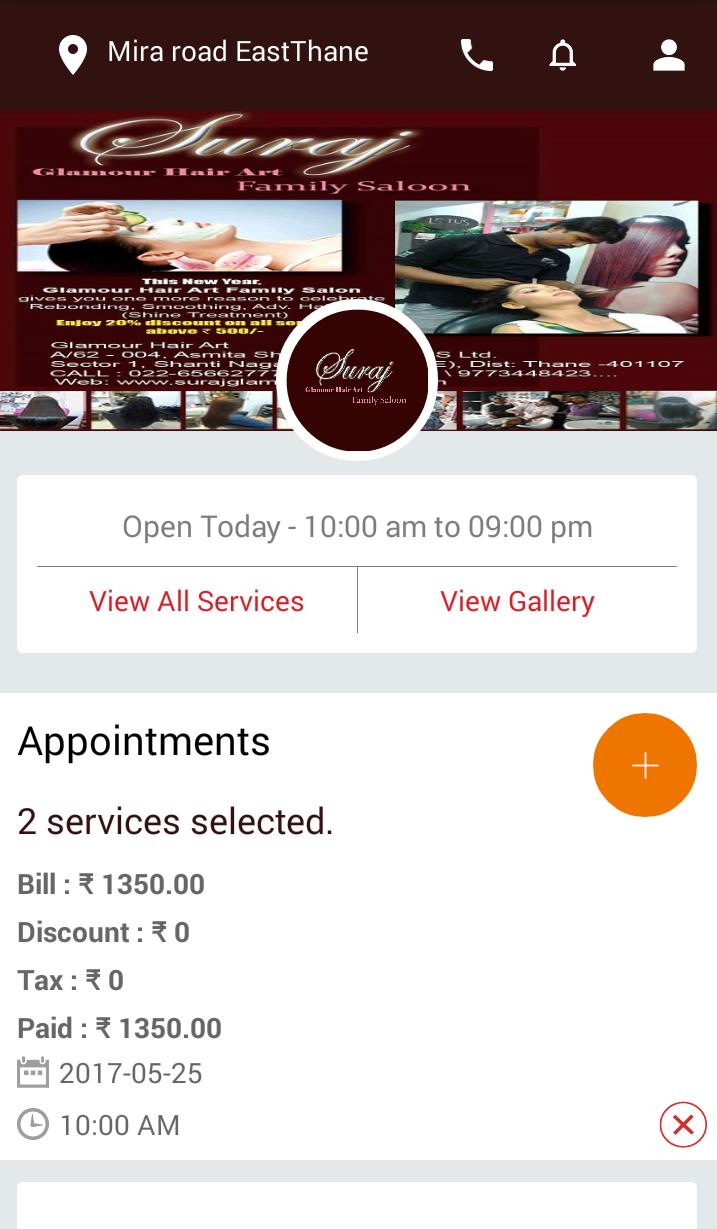View All Services of the salon
The height and width of the screenshot is (1229, 717).
coord(196,601)
